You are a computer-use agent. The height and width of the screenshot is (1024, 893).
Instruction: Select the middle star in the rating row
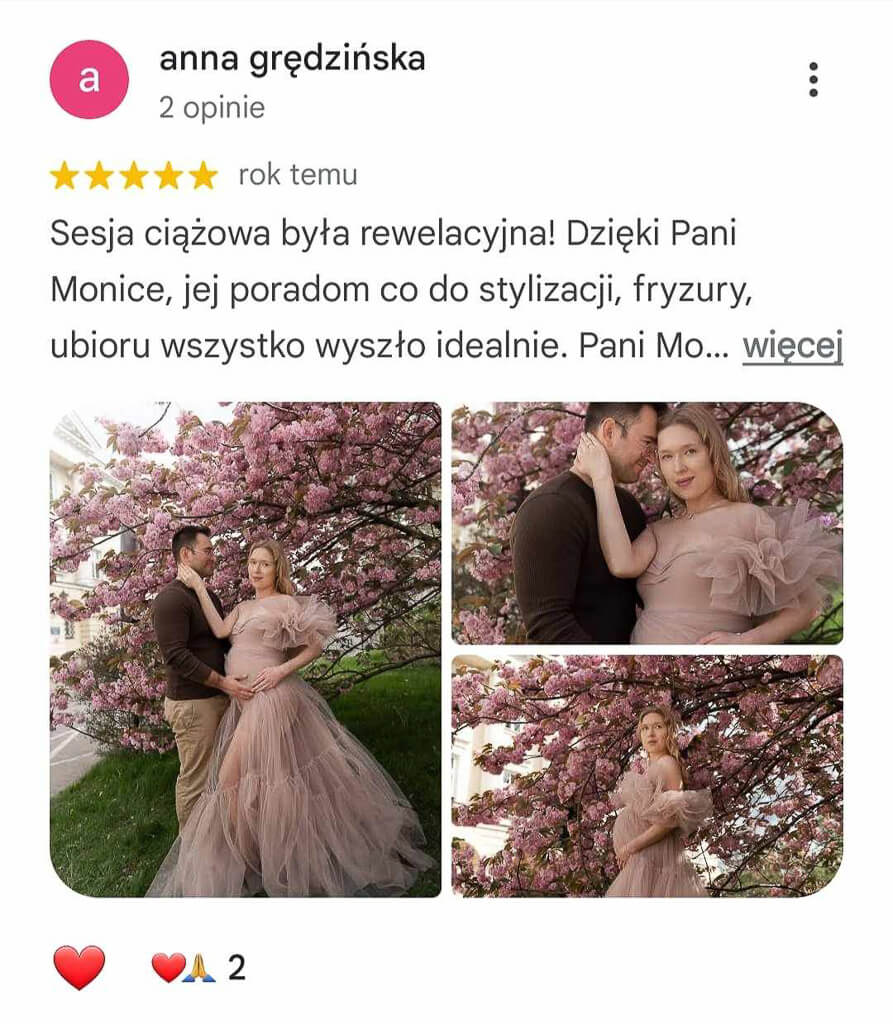[132, 175]
